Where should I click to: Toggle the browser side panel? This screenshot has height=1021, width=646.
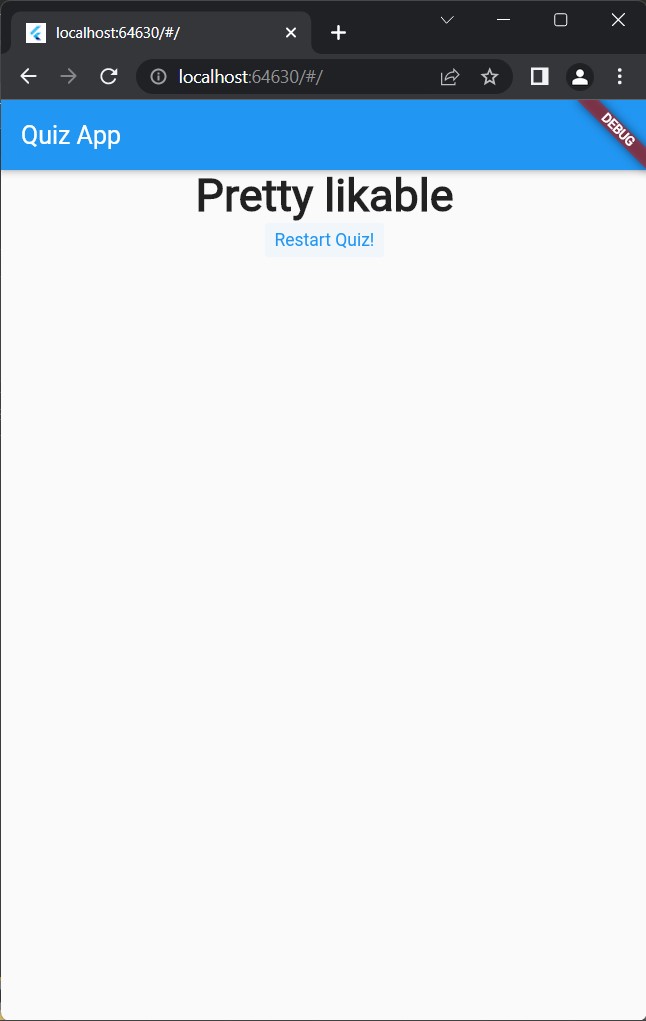coord(539,77)
